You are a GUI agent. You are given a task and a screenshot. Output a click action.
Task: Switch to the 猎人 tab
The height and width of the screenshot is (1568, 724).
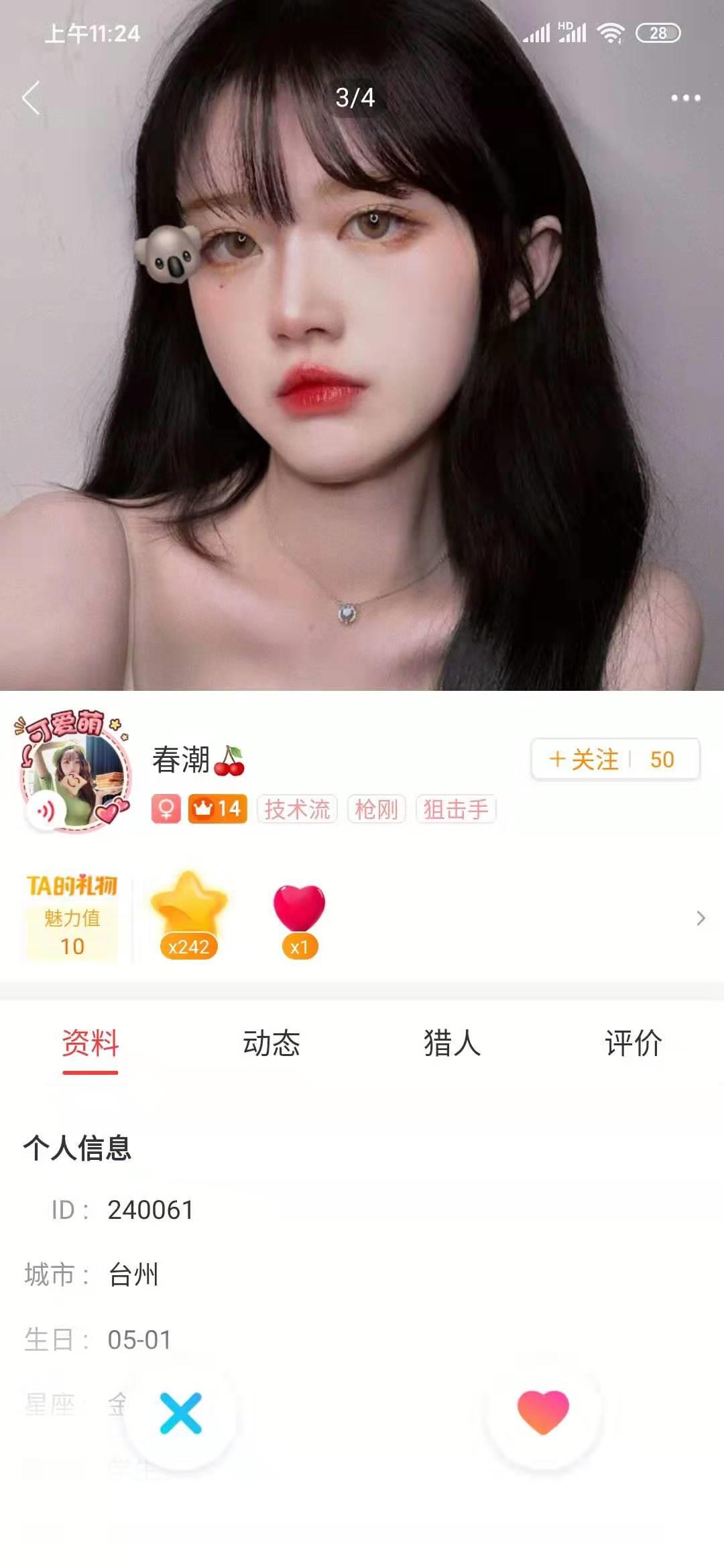point(452,1043)
